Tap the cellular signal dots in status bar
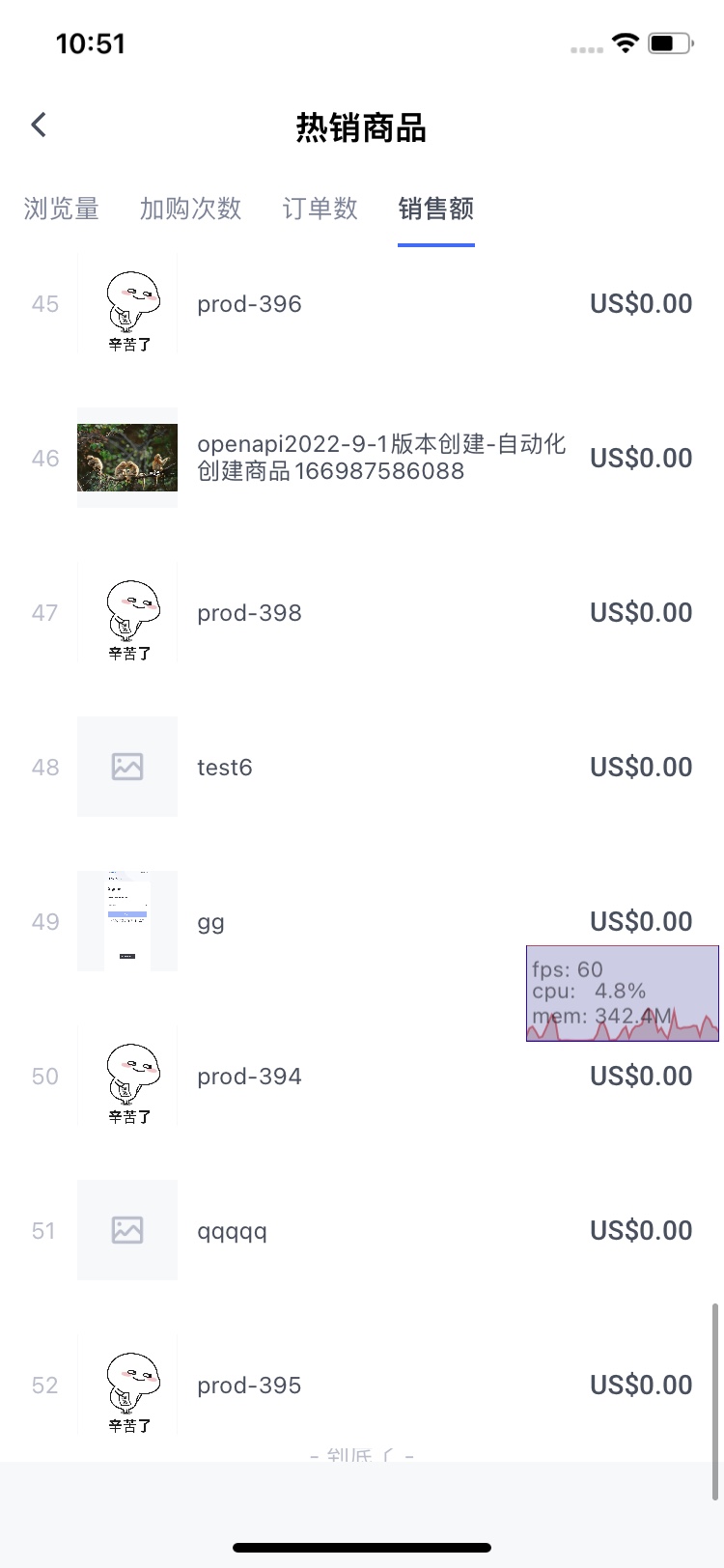724x1568 pixels. (x=585, y=48)
